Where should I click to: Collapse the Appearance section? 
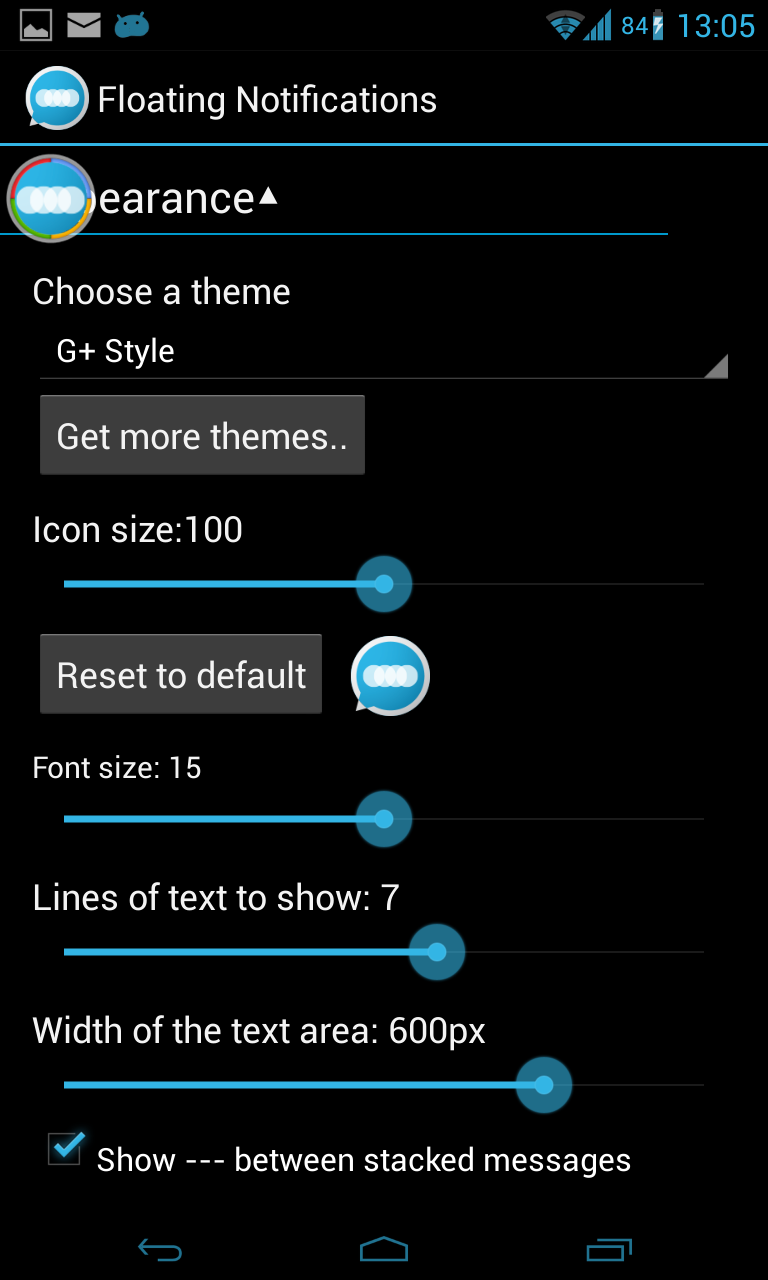[267, 196]
